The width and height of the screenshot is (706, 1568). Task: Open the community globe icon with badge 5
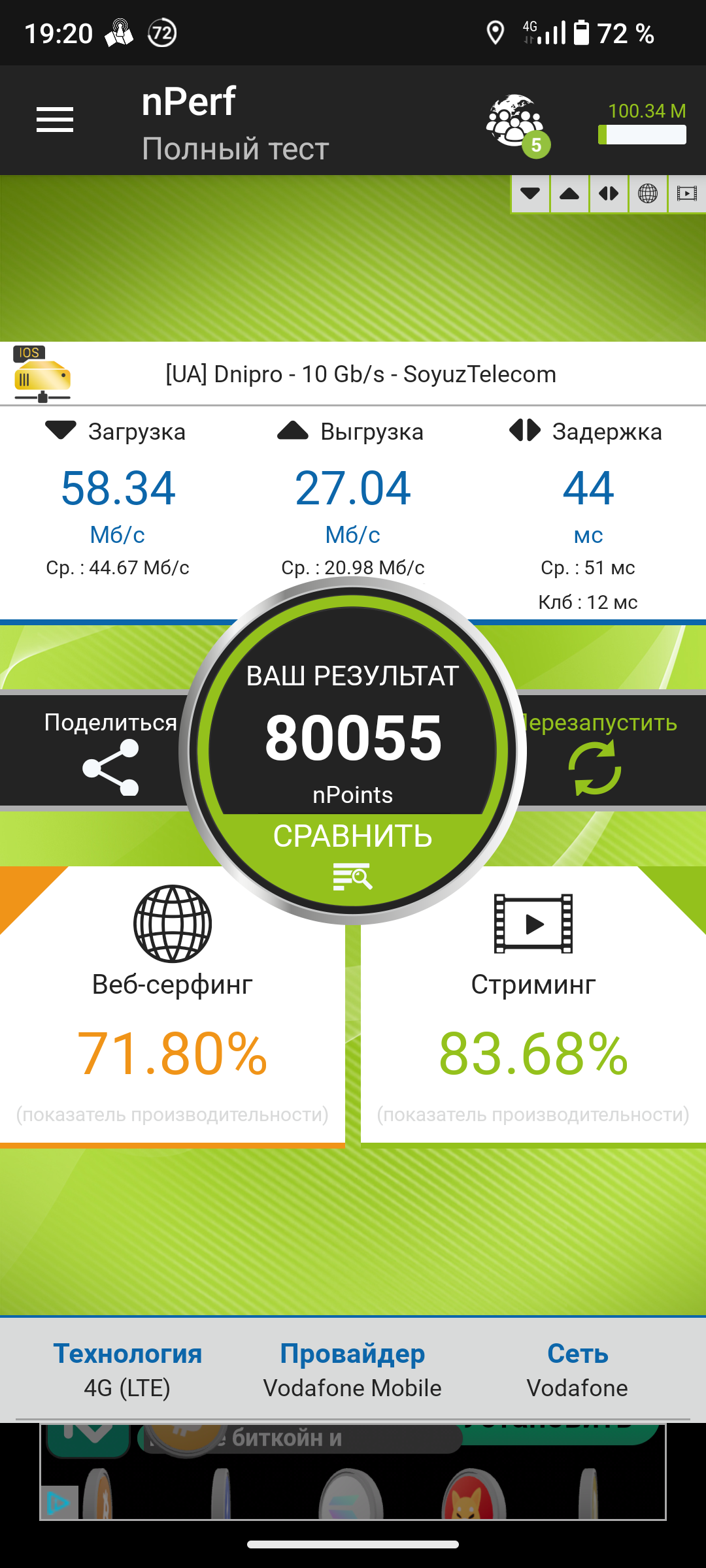point(518,124)
